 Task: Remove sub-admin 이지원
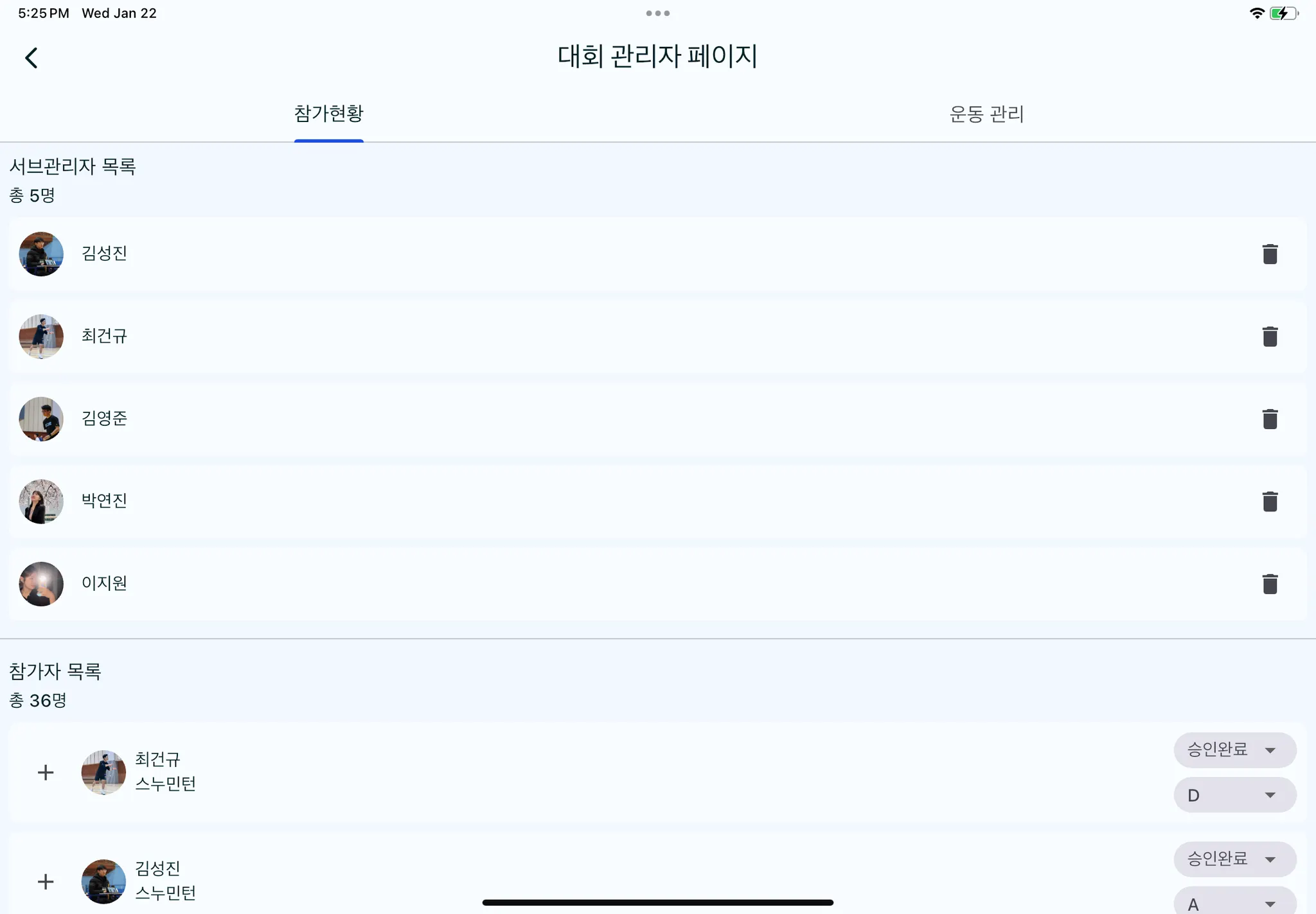[x=1270, y=584]
